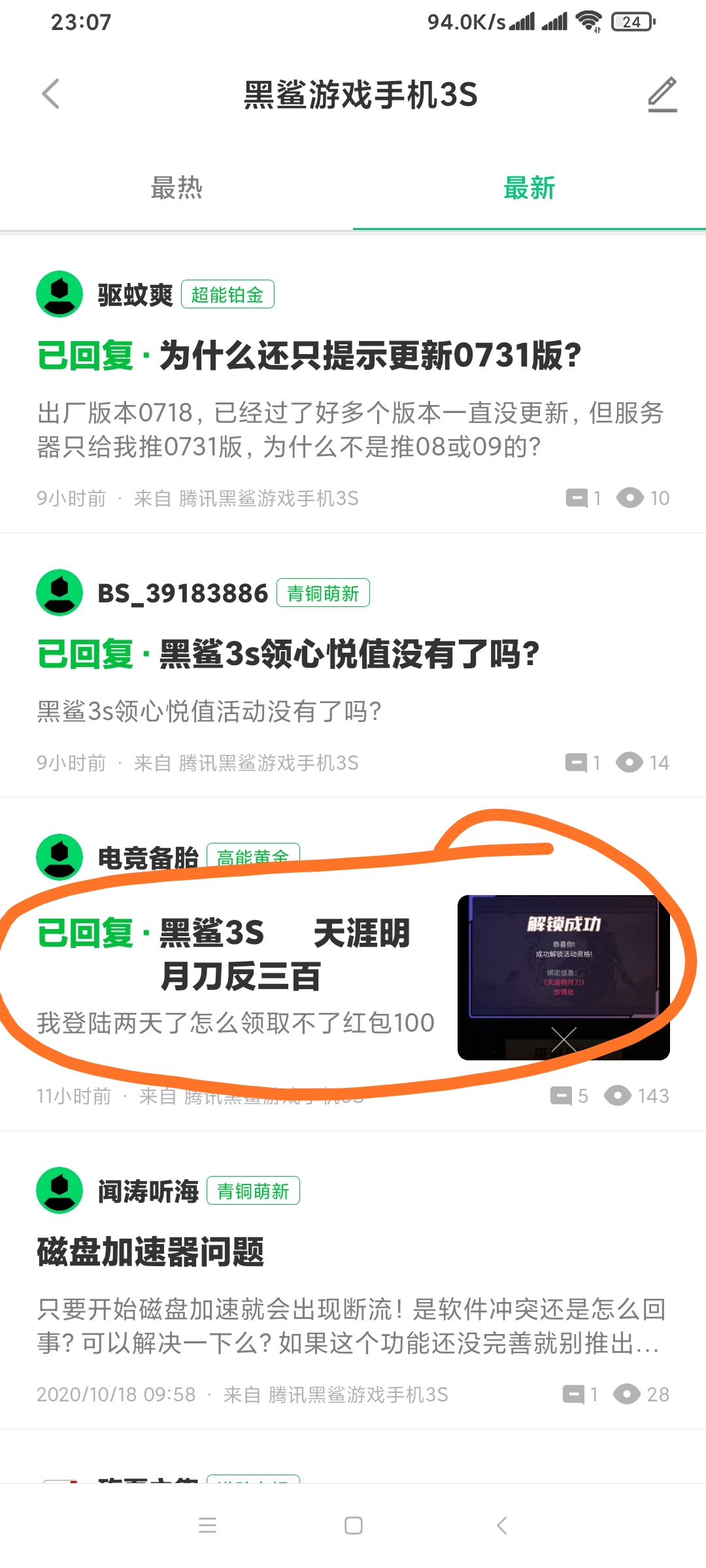Open recent apps from navigation bar
Screen dimensions: 706x1568
[207, 1526]
